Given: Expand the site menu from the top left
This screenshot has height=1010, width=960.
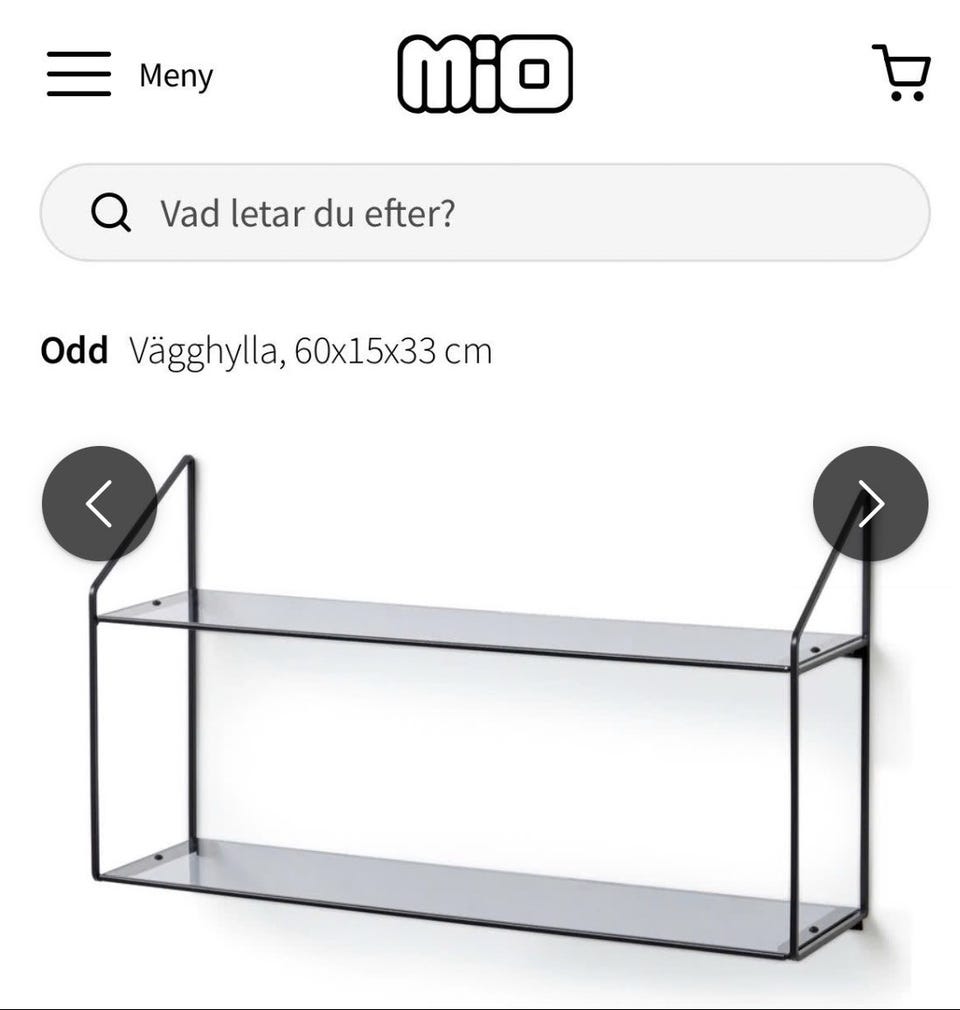Looking at the screenshot, I should (78, 75).
